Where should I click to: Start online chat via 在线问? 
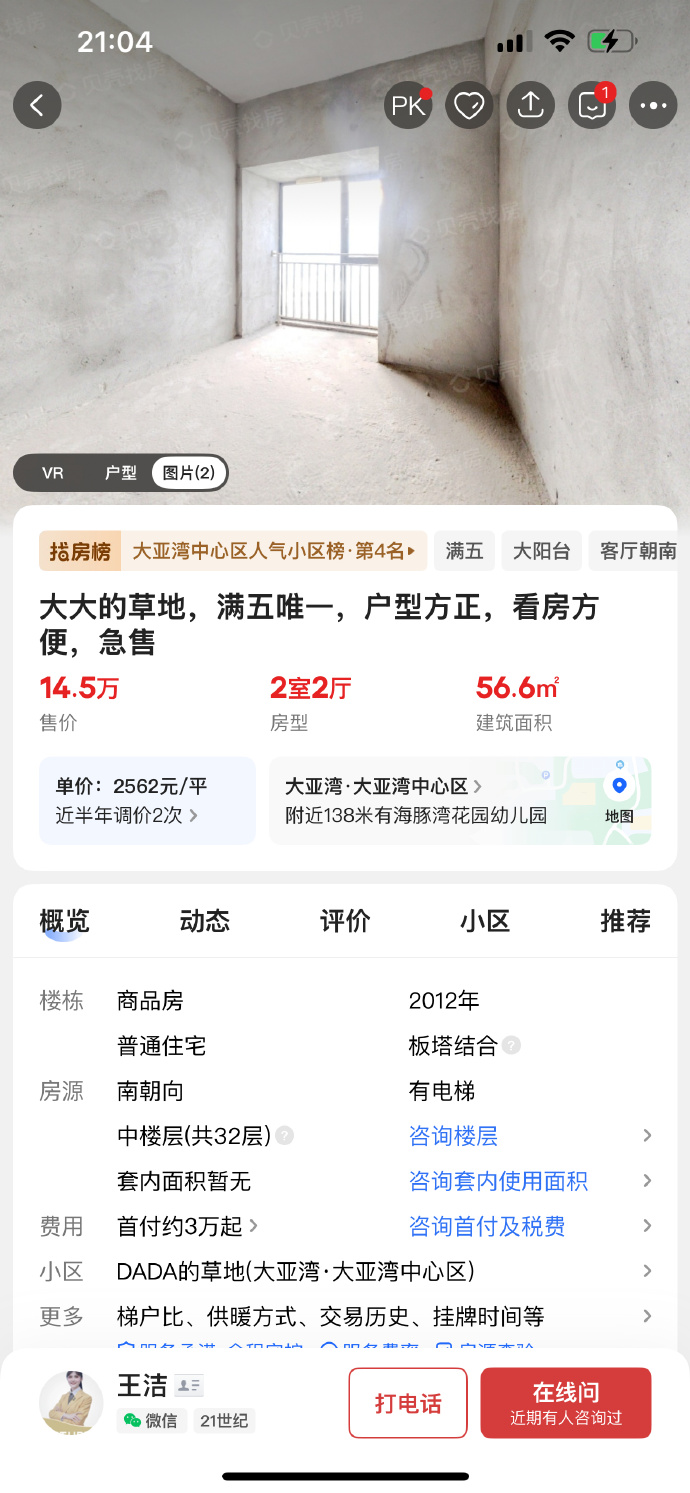point(566,1403)
